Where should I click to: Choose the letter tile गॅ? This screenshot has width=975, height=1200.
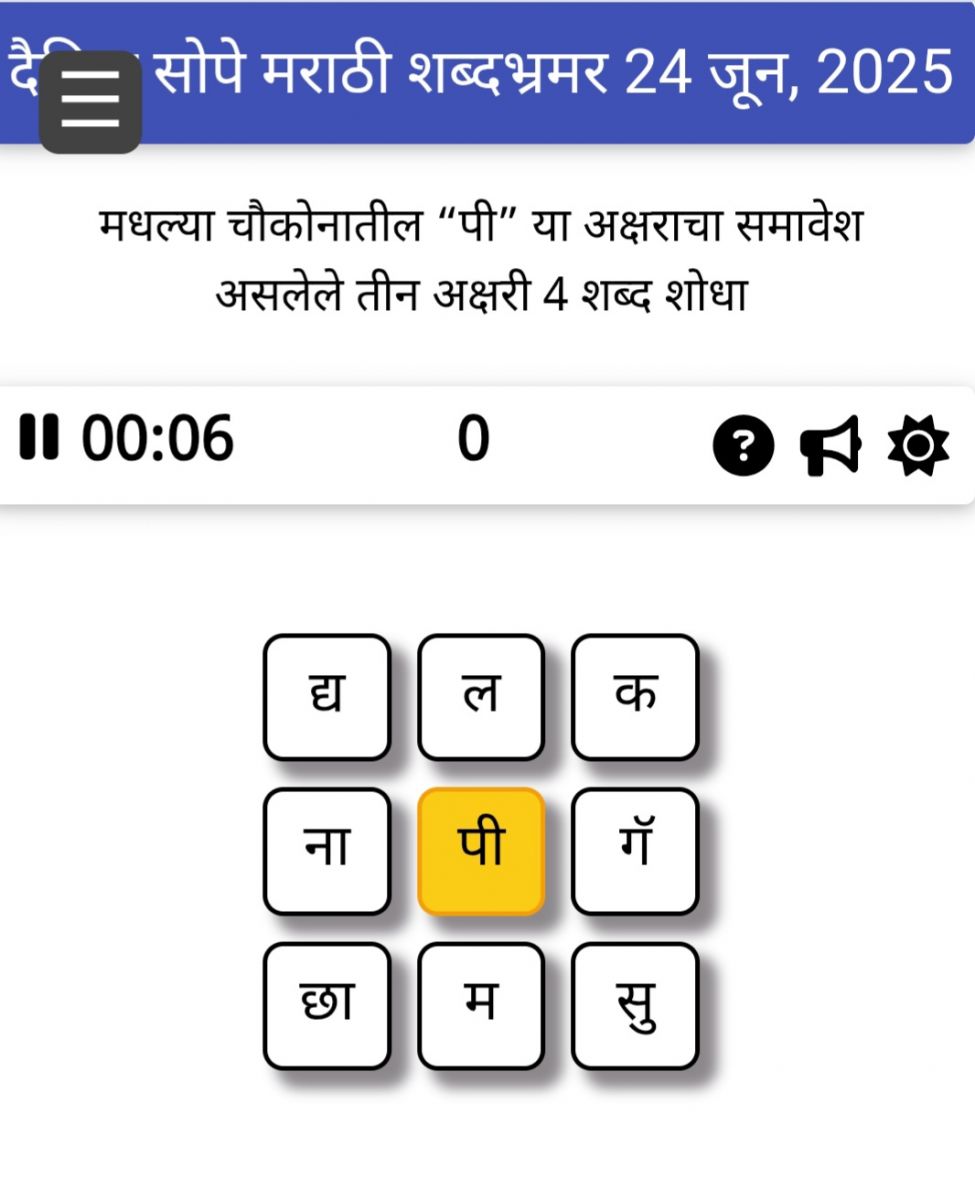pyautogui.click(x=634, y=851)
